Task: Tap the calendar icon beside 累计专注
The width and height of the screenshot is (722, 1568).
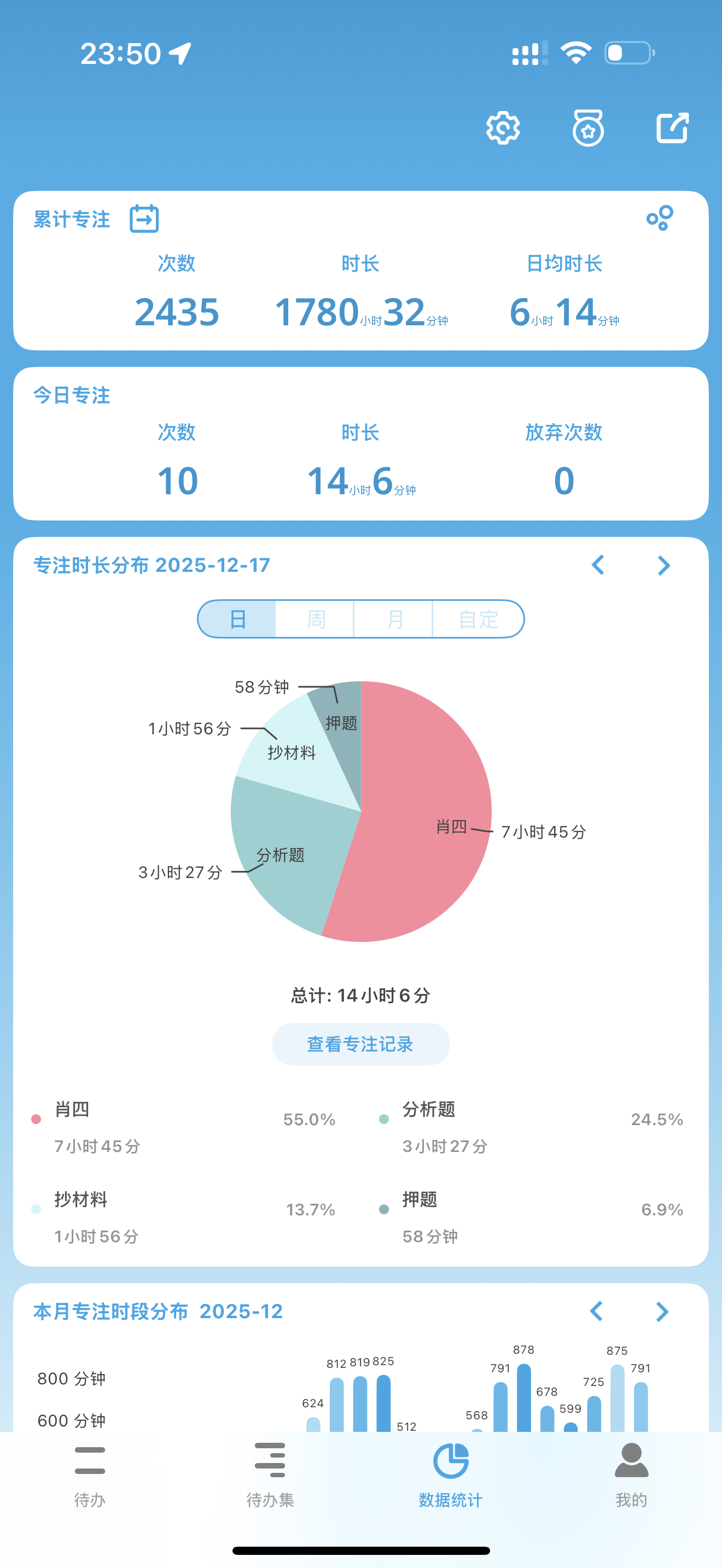Action: tap(144, 219)
